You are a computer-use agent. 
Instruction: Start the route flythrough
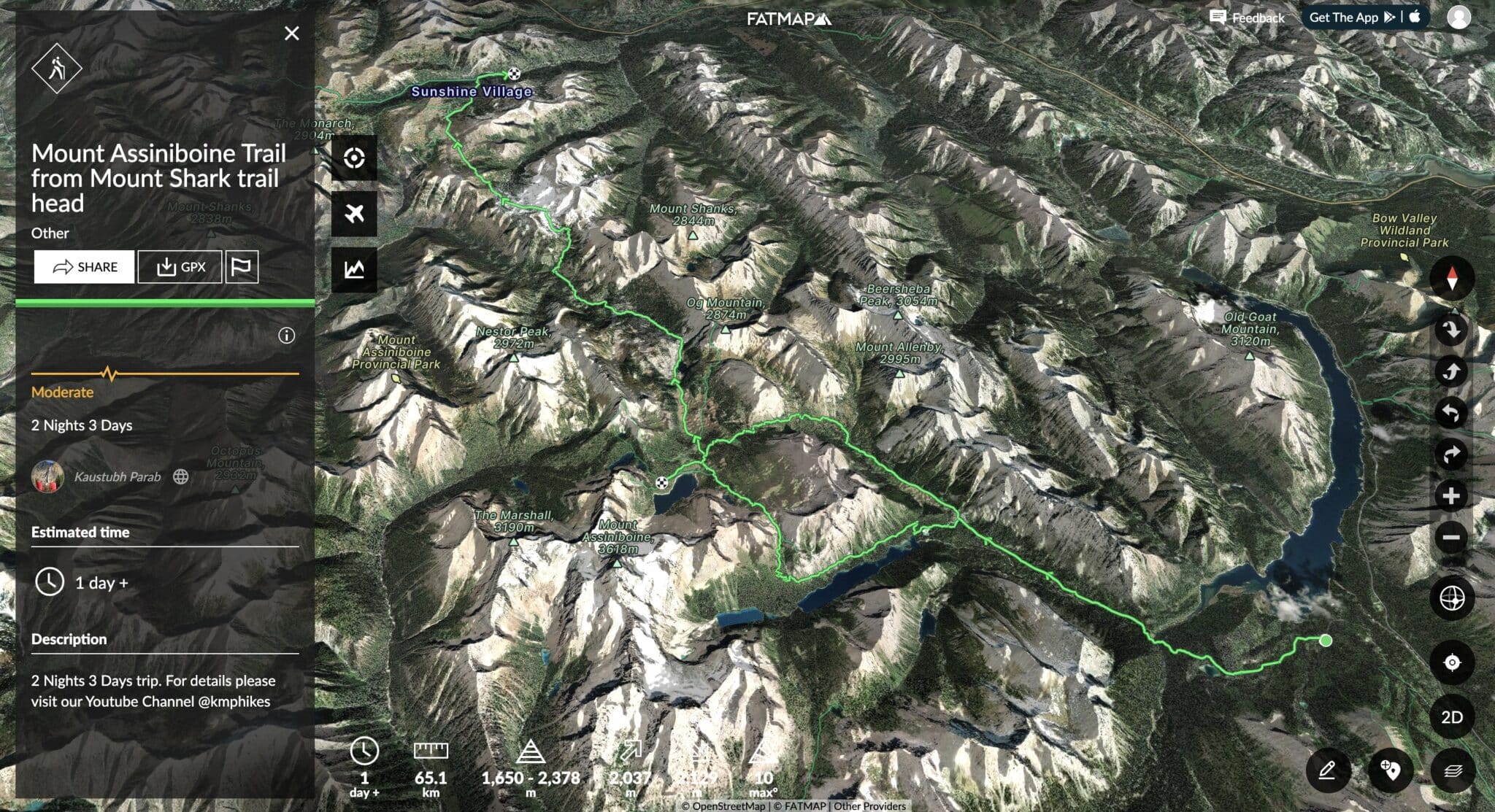[x=354, y=214]
